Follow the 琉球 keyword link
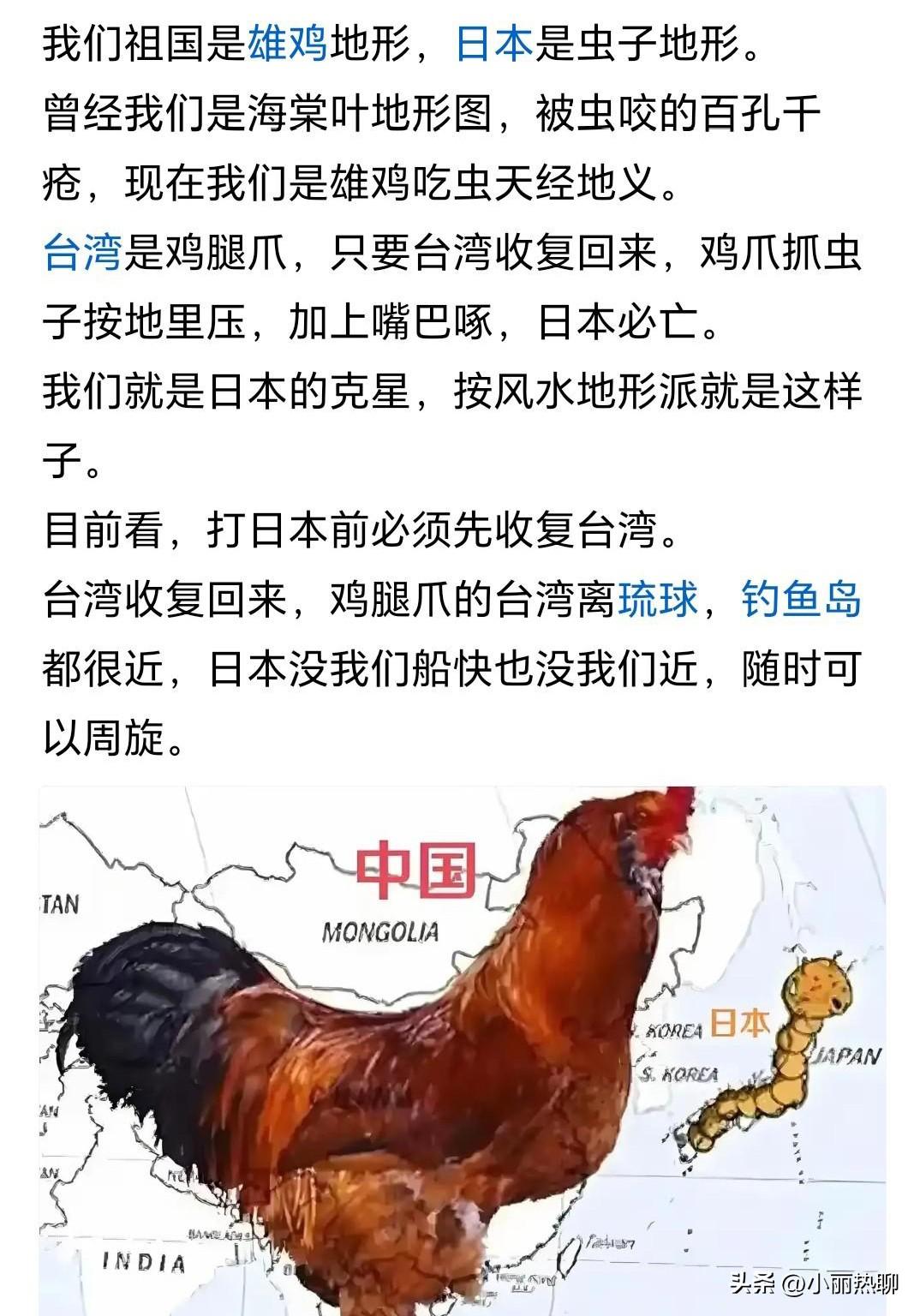920x1316 pixels. coord(658,599)
